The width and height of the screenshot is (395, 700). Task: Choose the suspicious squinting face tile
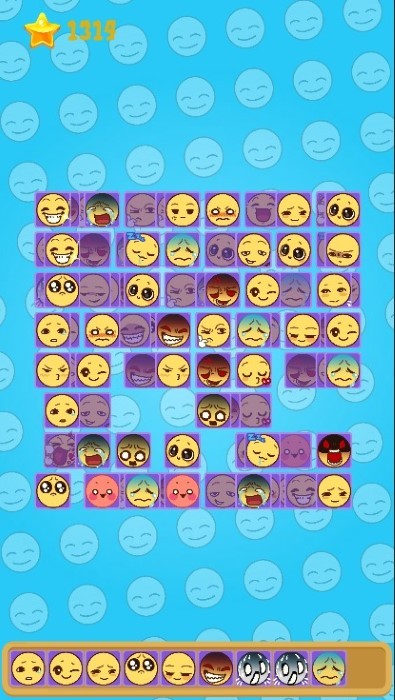pos(343,250)
